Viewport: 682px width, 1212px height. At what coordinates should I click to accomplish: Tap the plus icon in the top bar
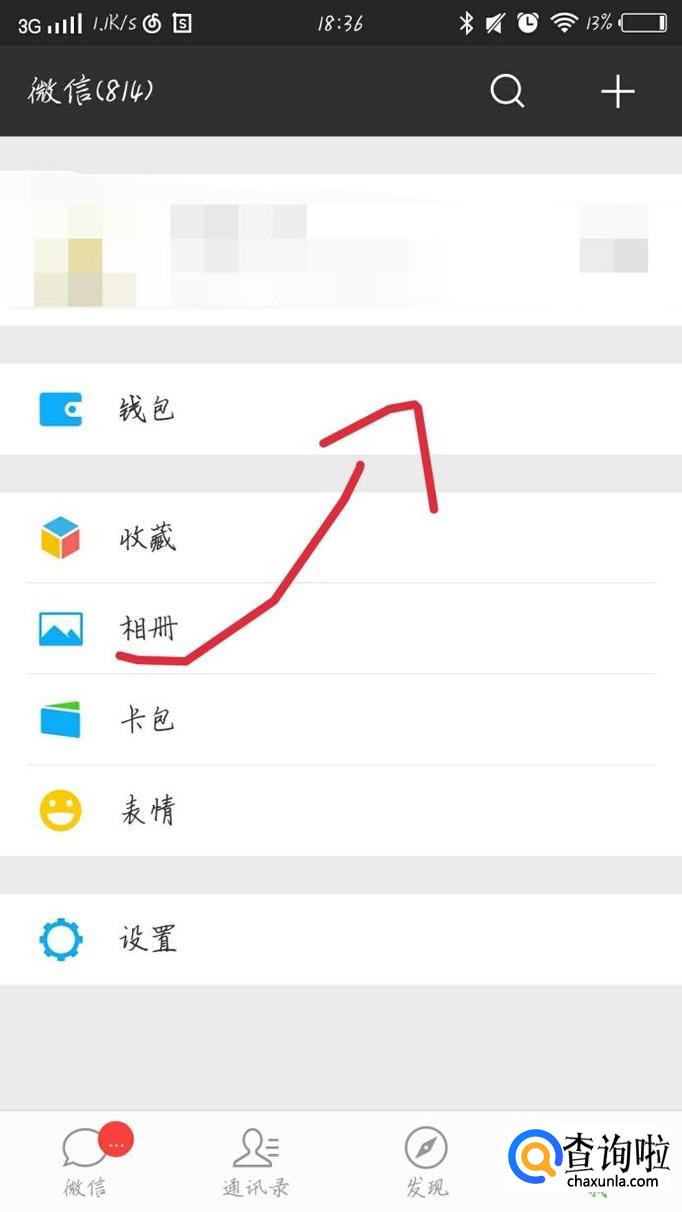tap(617, 91)
